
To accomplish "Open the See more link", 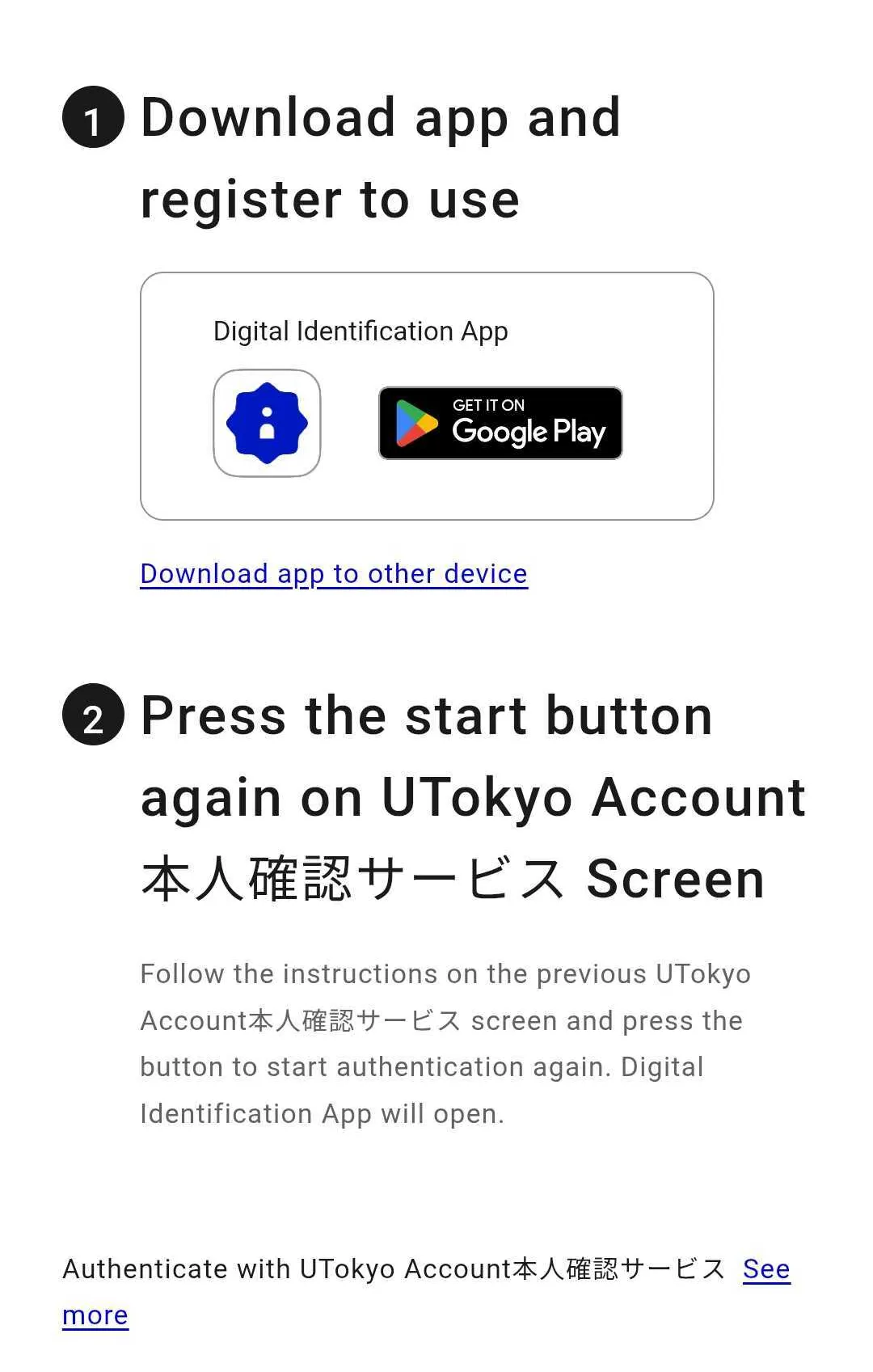I will pyautogui.click(x=765, y=1269).
